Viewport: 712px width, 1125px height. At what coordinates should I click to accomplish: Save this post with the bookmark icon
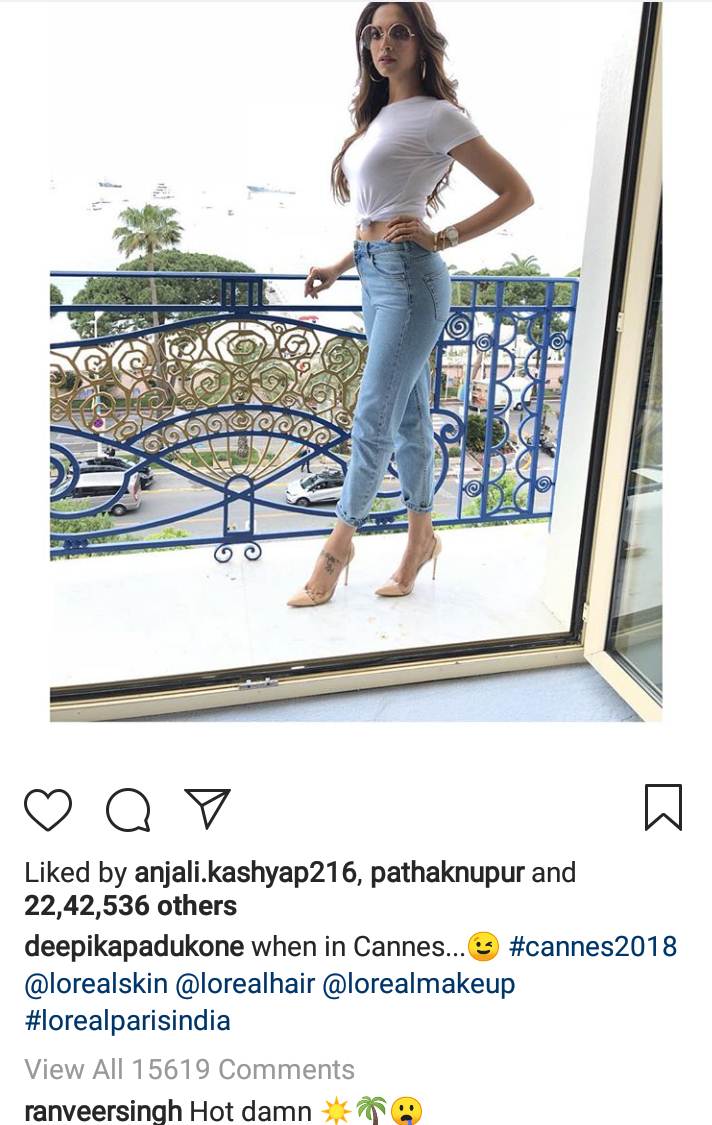(x=663, y=808)
